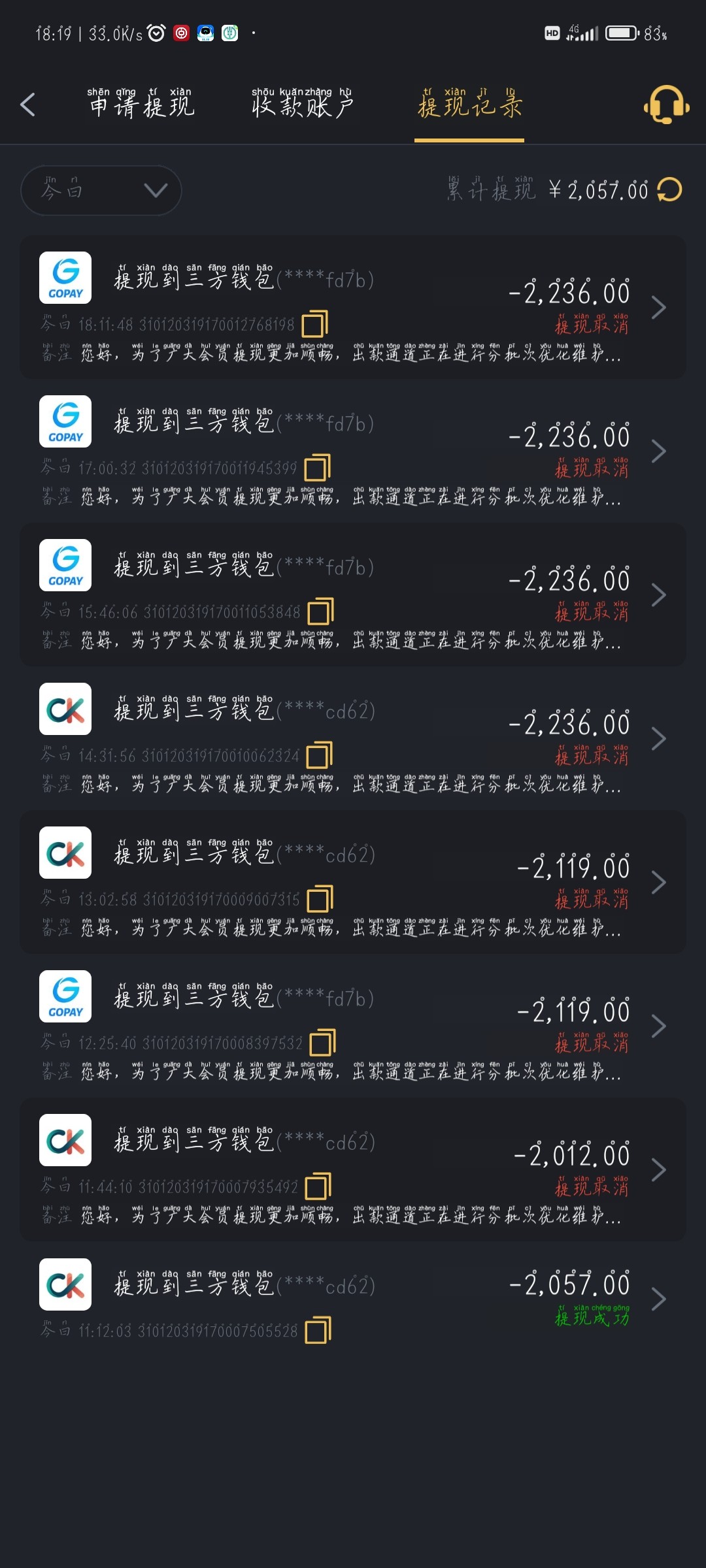This screenshot has width=706, height=1568.
Task: View details of the 13:02:58 withdrawal
Action: pyautogui.click(x=658, y=882)
